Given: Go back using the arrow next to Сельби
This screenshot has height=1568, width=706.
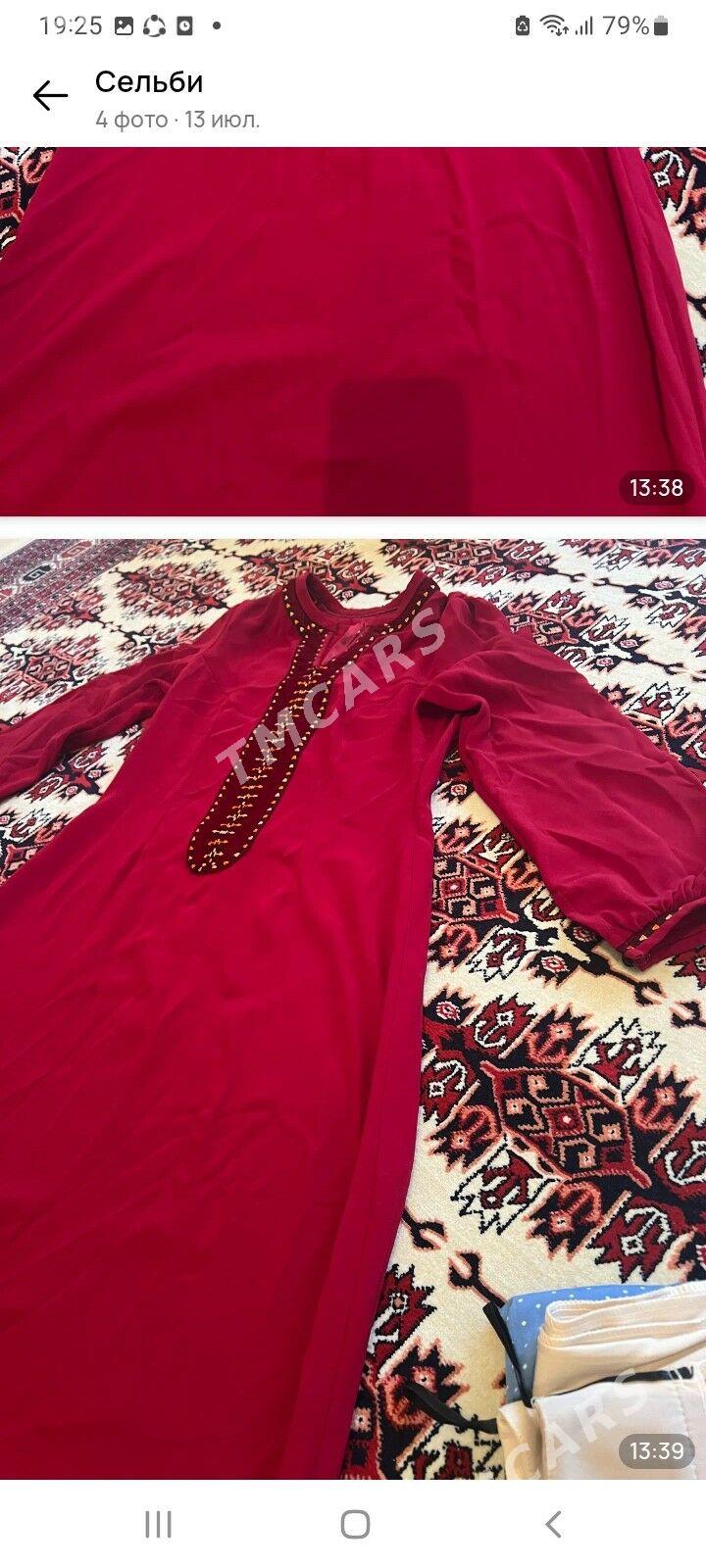Looking at the screenshot, I should pyautogui.click(x=50, y=96).
